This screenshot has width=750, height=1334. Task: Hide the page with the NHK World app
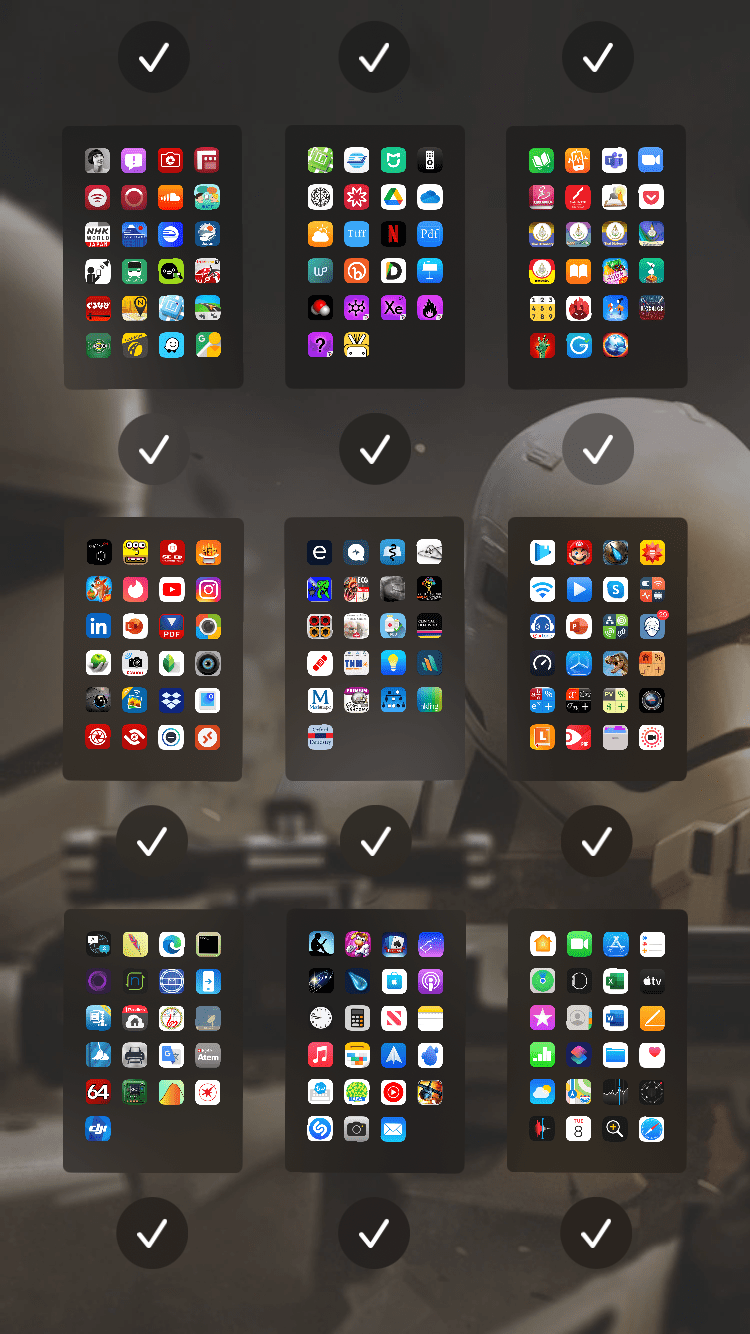point(153,449)
